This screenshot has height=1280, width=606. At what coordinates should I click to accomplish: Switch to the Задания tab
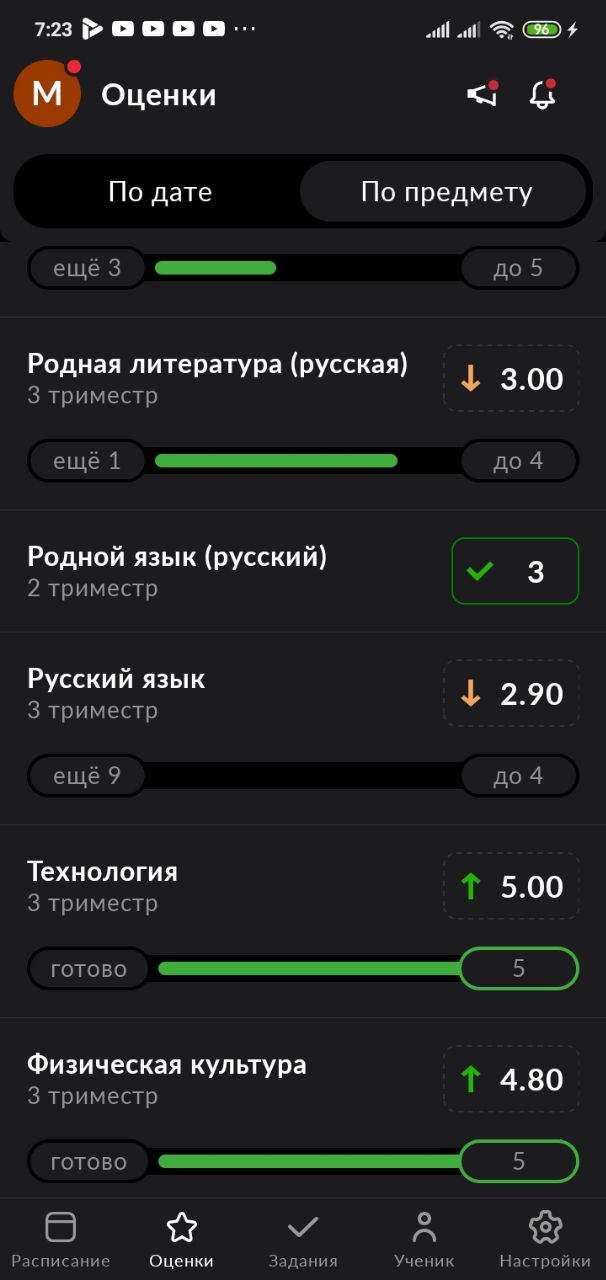[303, 1239]
